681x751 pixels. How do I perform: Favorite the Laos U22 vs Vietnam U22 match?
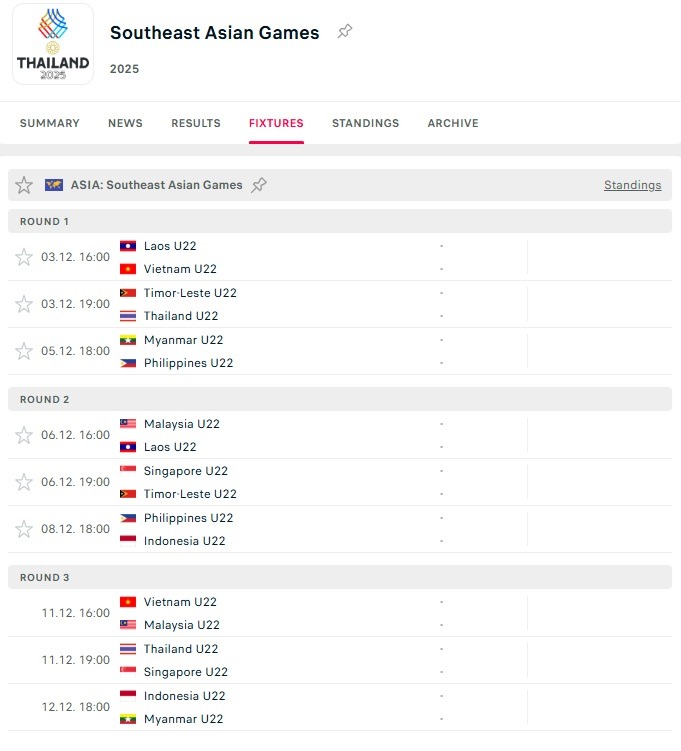click(24, 257)
